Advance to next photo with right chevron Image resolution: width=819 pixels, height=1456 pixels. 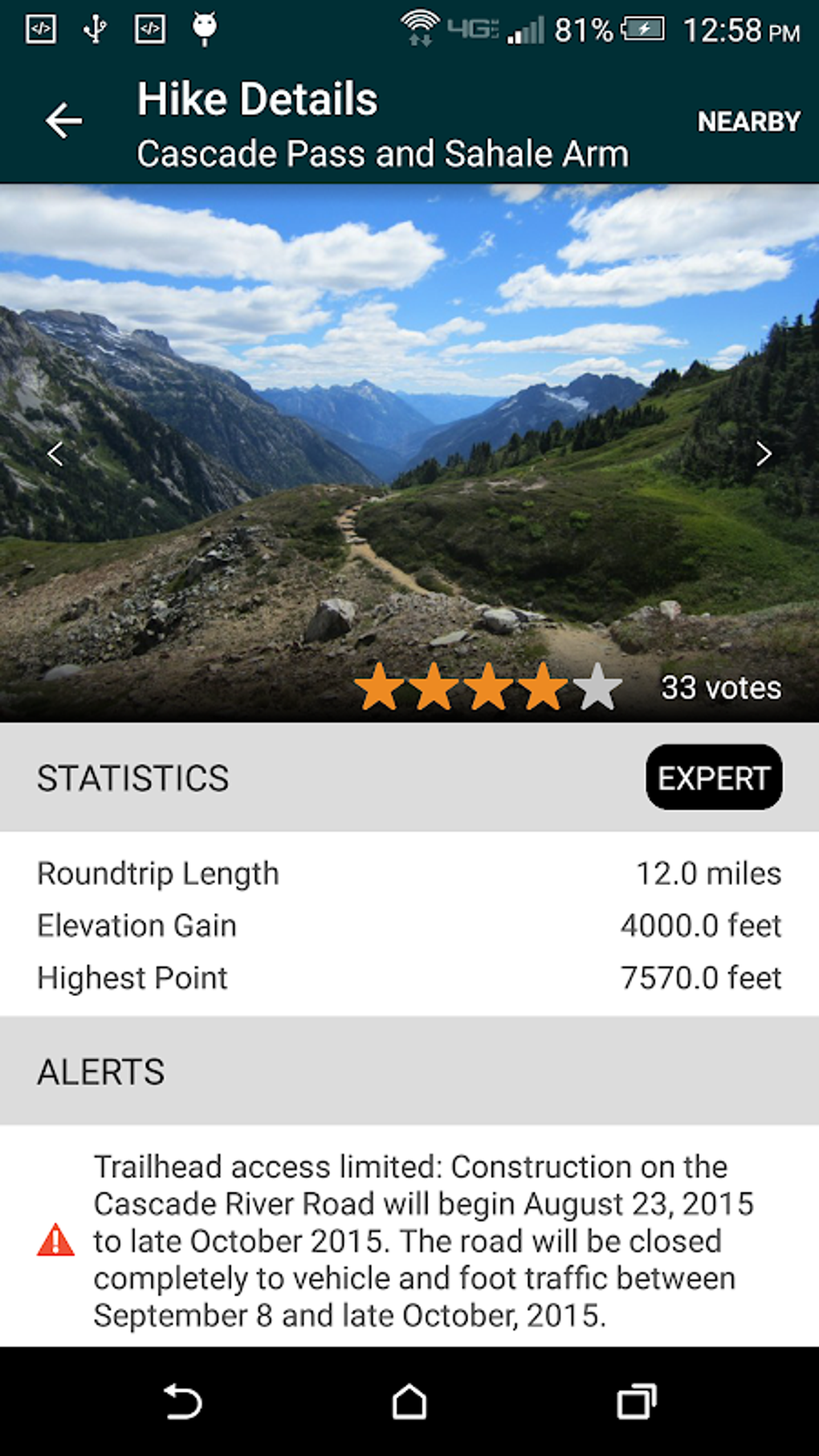click(x=762, y=455)
